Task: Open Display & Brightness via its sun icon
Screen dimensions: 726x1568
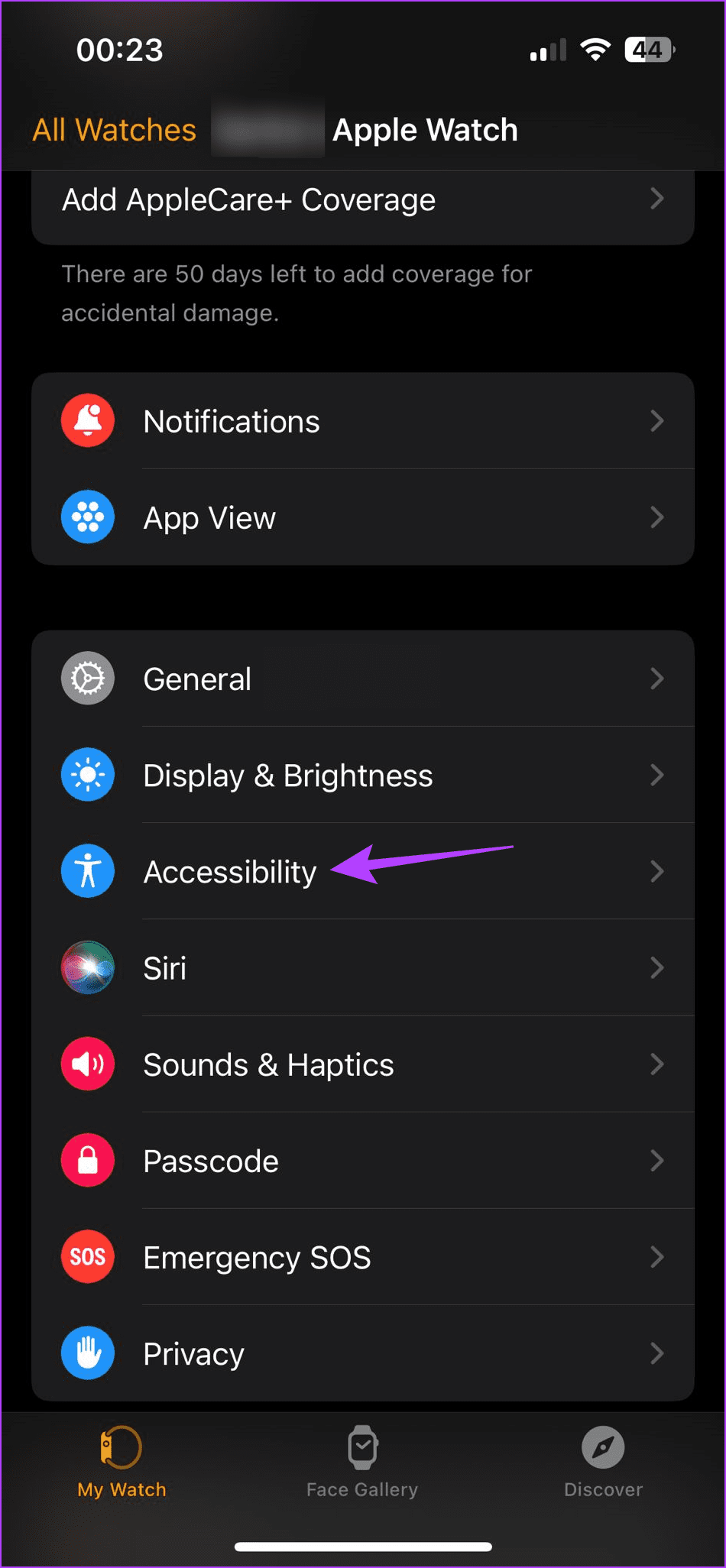Action: [x=87, y=774]
